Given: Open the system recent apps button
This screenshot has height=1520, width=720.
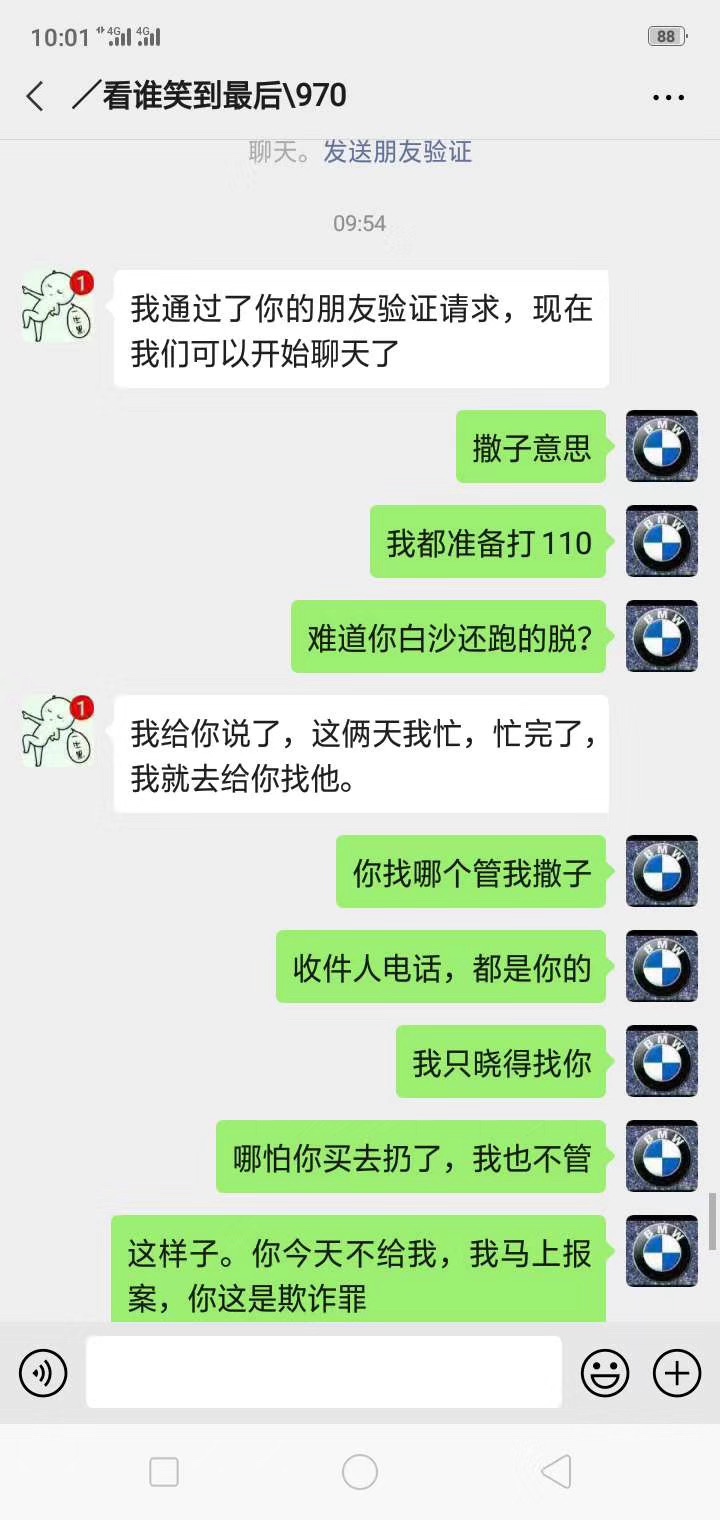Looking at the screenshot, I should click(164, 1472).
